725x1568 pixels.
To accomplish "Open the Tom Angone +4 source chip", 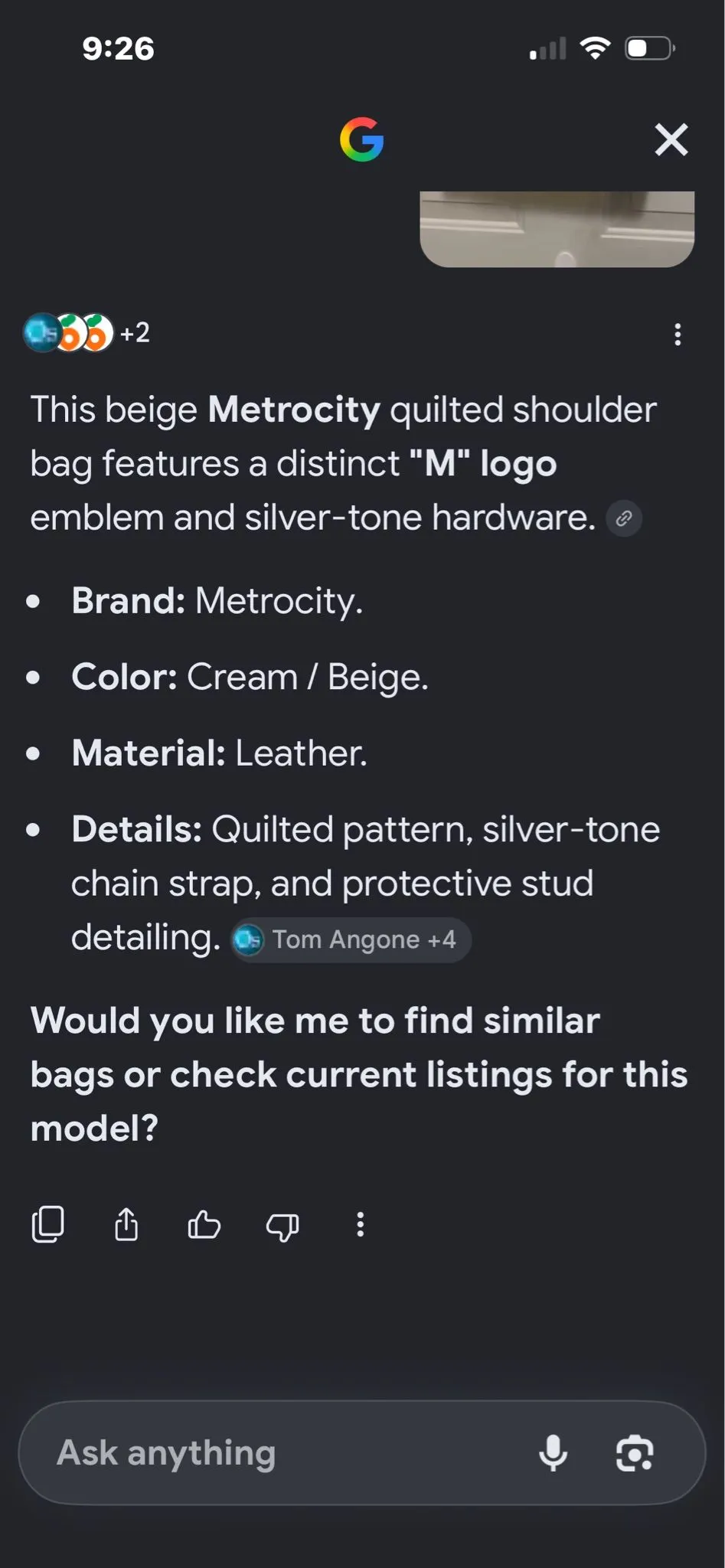I will [351, 939].
